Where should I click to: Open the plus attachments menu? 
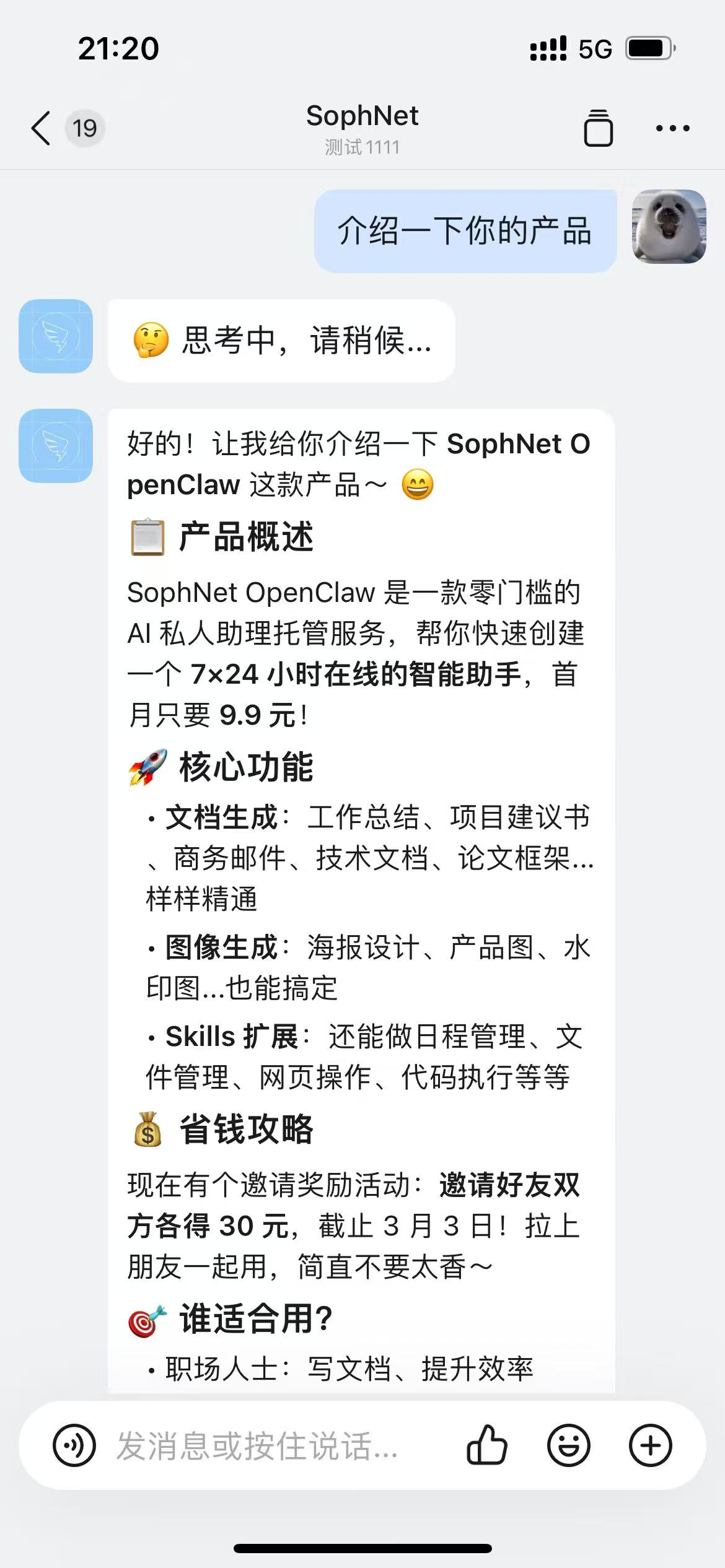(650, 1446)
